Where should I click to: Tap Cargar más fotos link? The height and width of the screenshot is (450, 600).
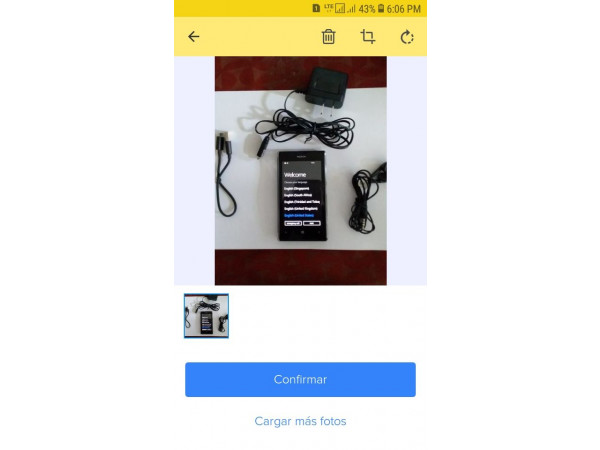click(x=300, y=421)
